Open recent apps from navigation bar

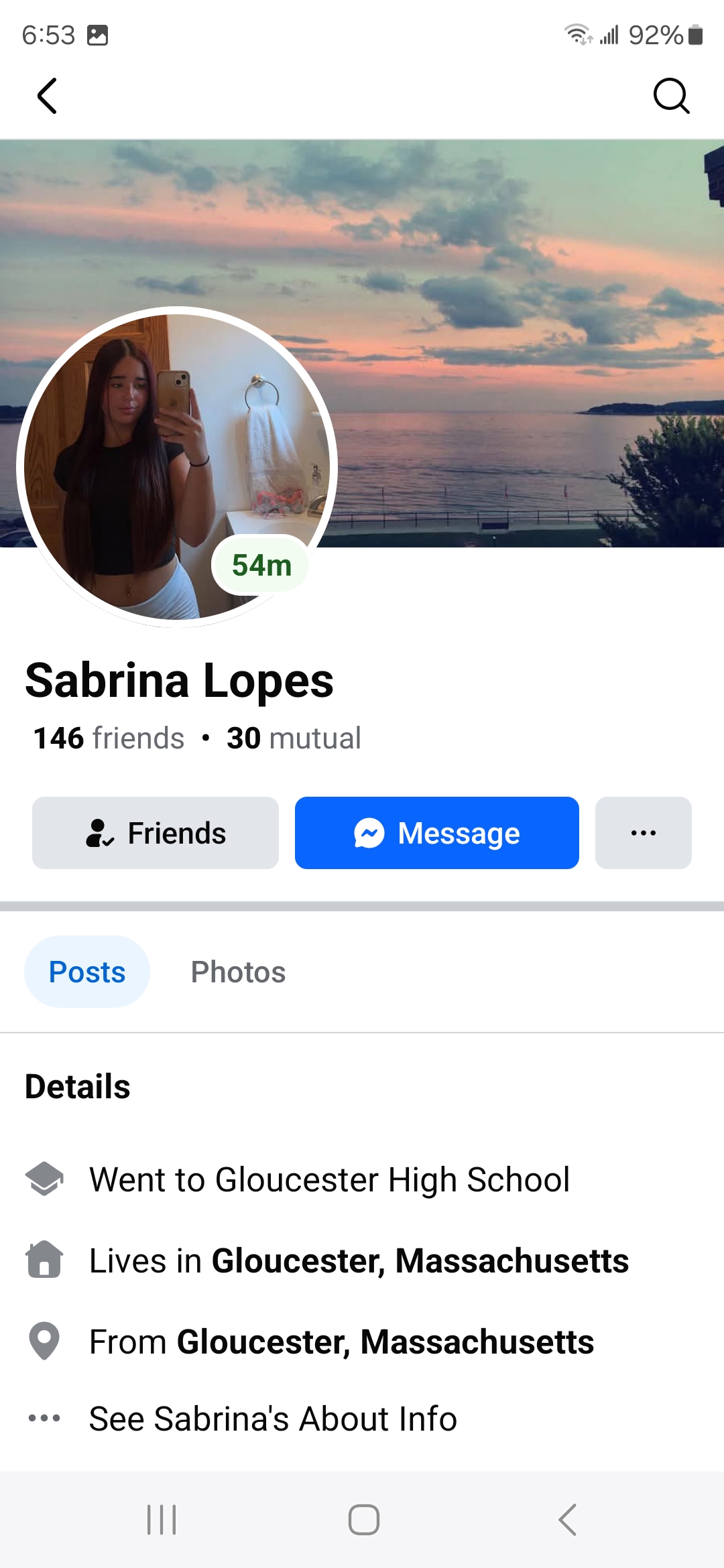click(x=162, y=1520)
